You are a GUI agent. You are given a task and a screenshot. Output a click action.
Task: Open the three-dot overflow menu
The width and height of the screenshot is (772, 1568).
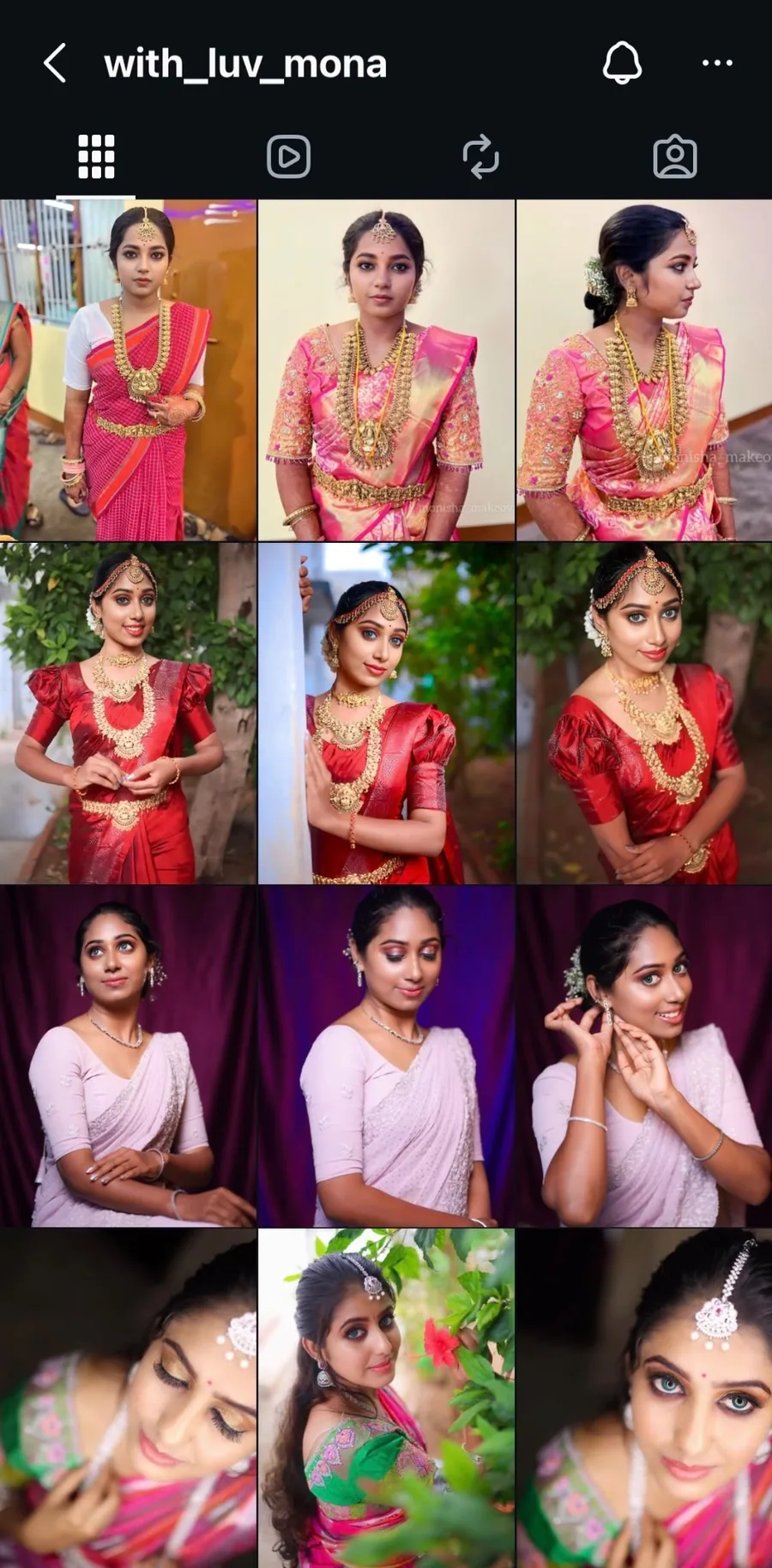[717, 63]
